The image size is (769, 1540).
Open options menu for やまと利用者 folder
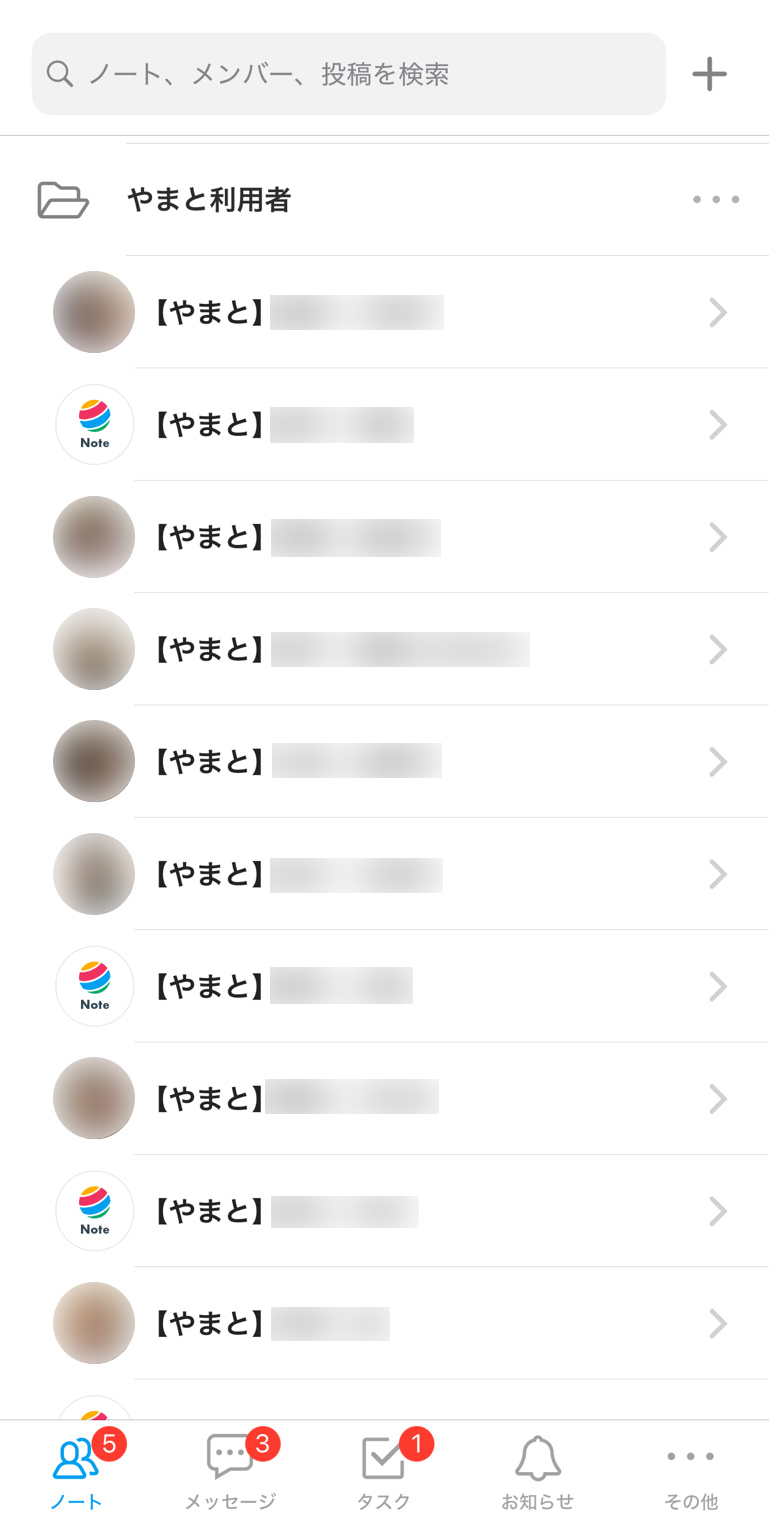tap(716, 200)
